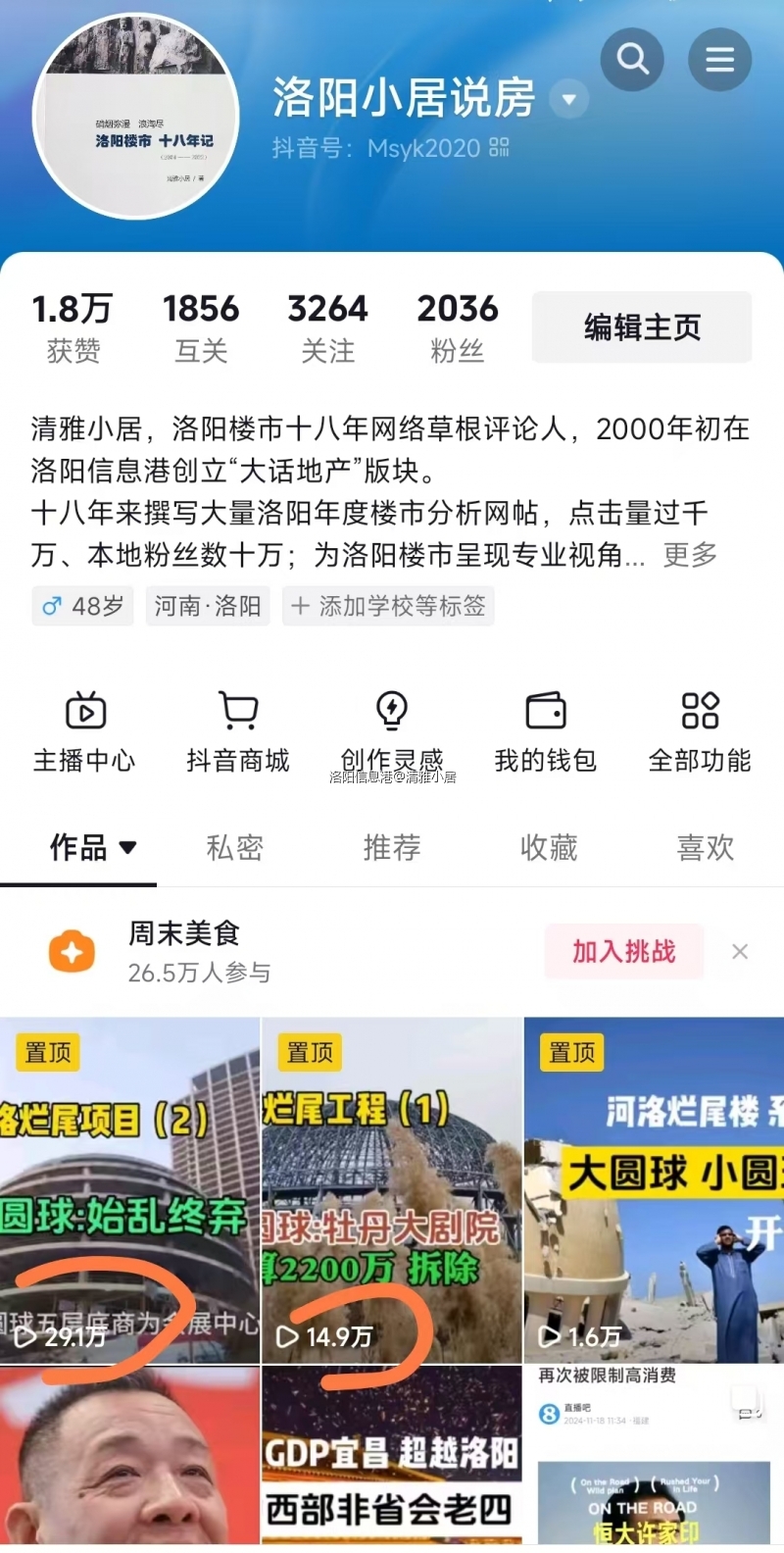Tap the search magnifier icon

(x=632, y=59)
